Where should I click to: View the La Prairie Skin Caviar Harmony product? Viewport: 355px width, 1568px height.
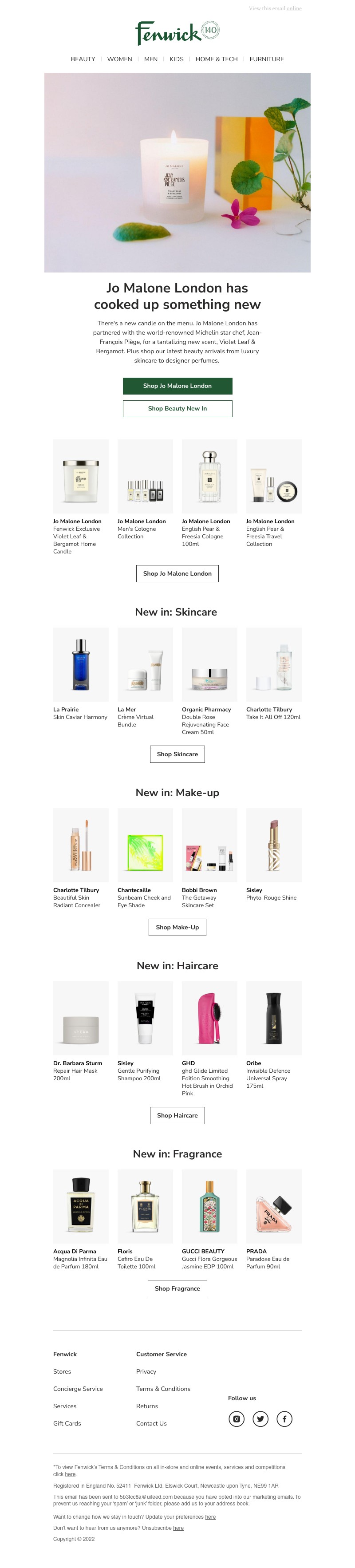(81, 665)
